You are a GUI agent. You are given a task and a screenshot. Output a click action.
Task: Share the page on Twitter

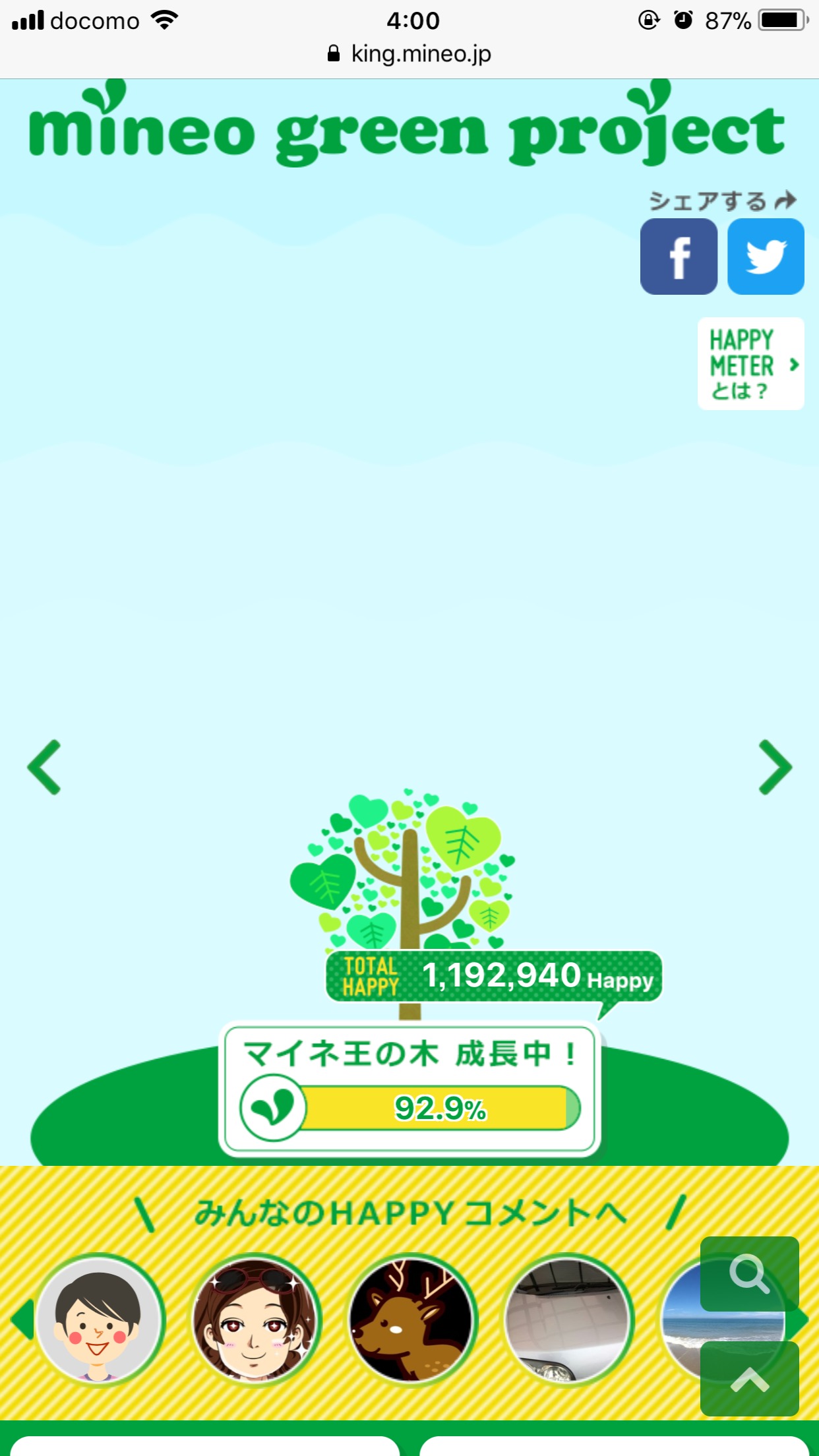[766, 257]
